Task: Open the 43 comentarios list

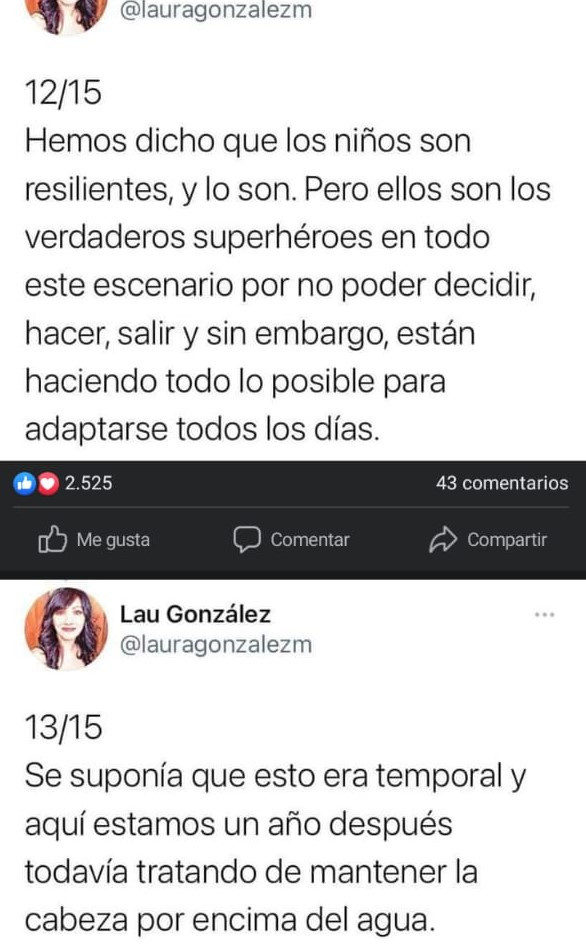Action: pos(502,483)
